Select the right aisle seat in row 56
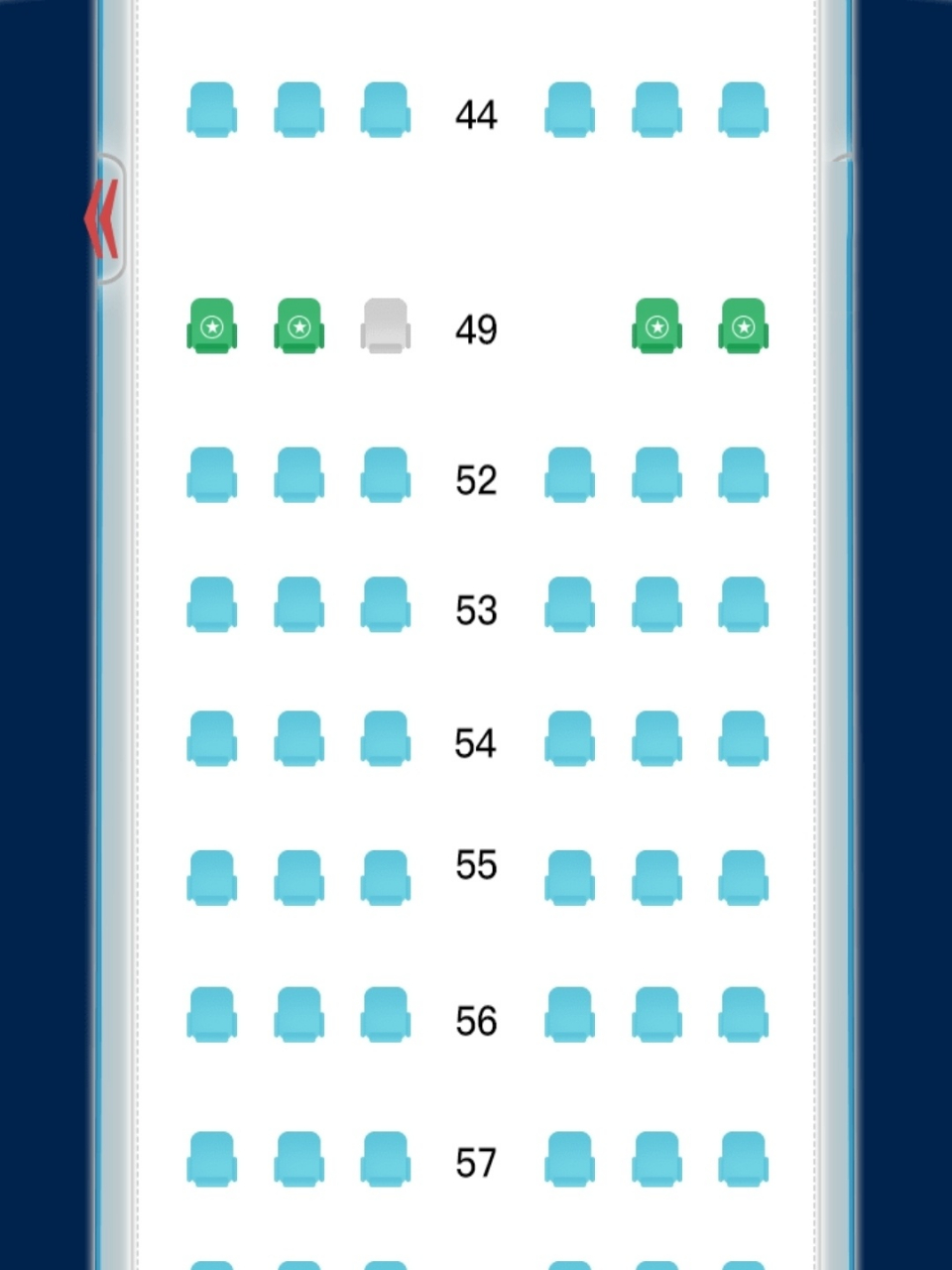 coord(569,1014)
